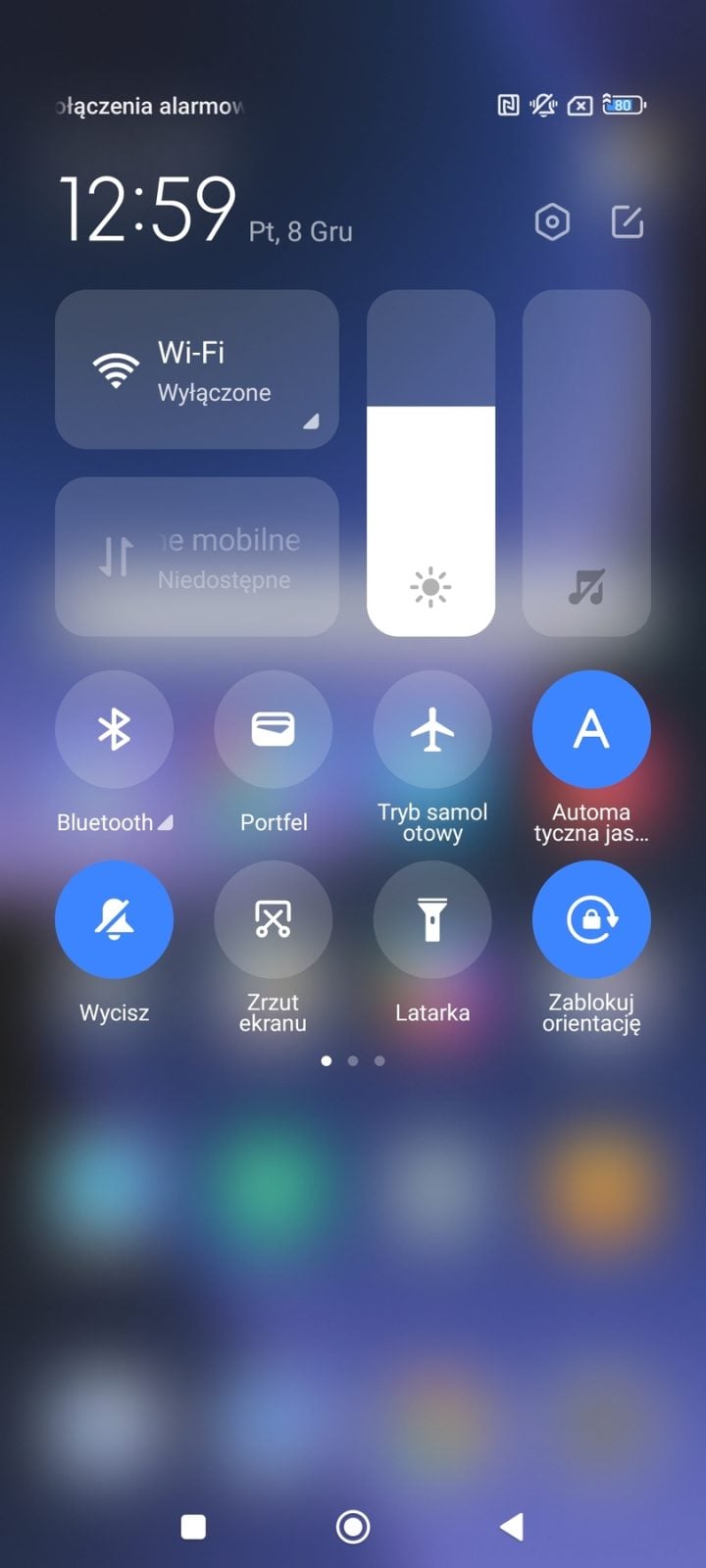Go back with the navigation triangle
Viewport: 706px width, 1568px height.
tap(512, 1526)
